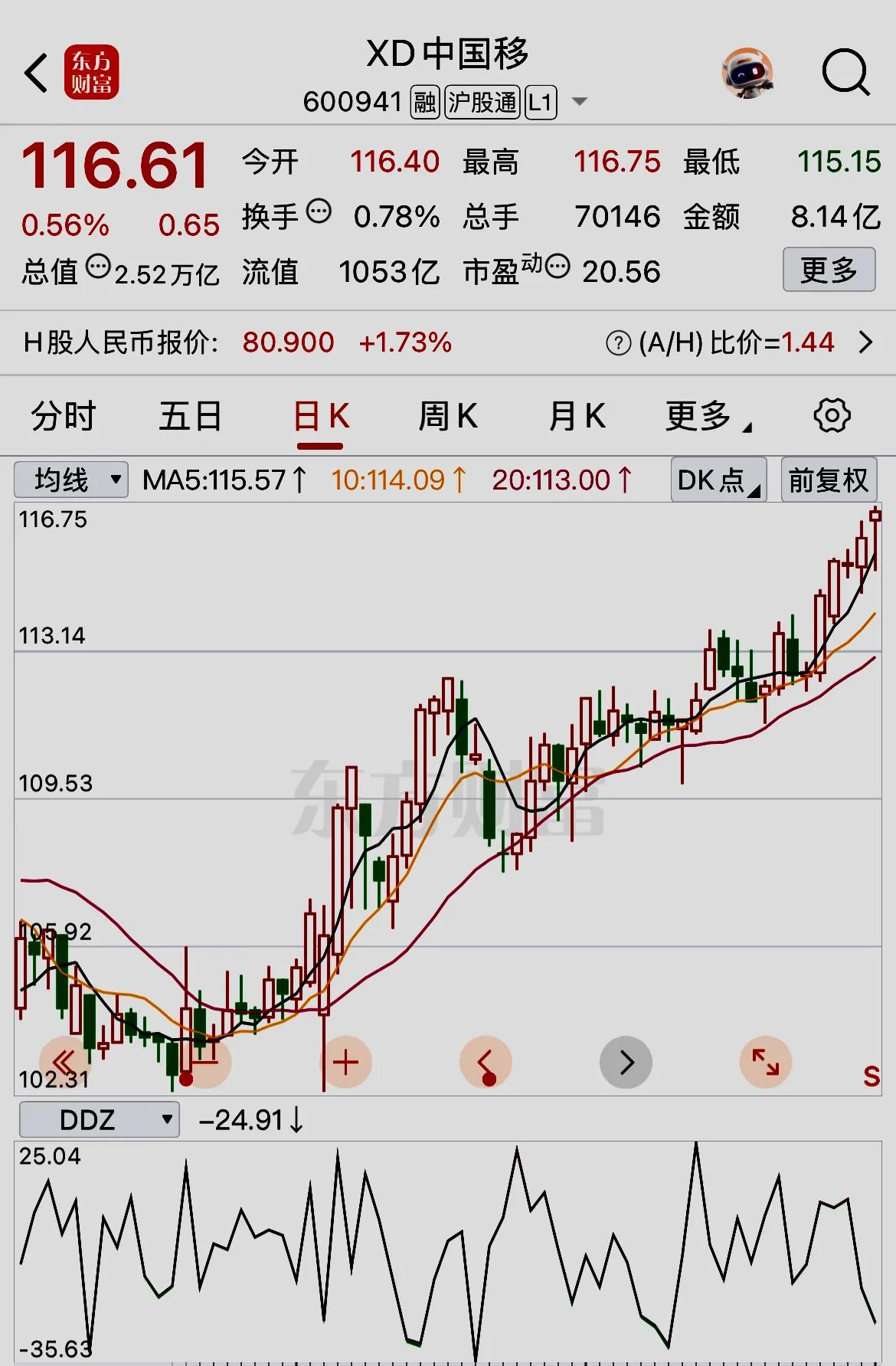This screenshot has height=1366, width=896.
Task: Toggle 前复权 price adjustment mode
Action: [x=828, y=480]
